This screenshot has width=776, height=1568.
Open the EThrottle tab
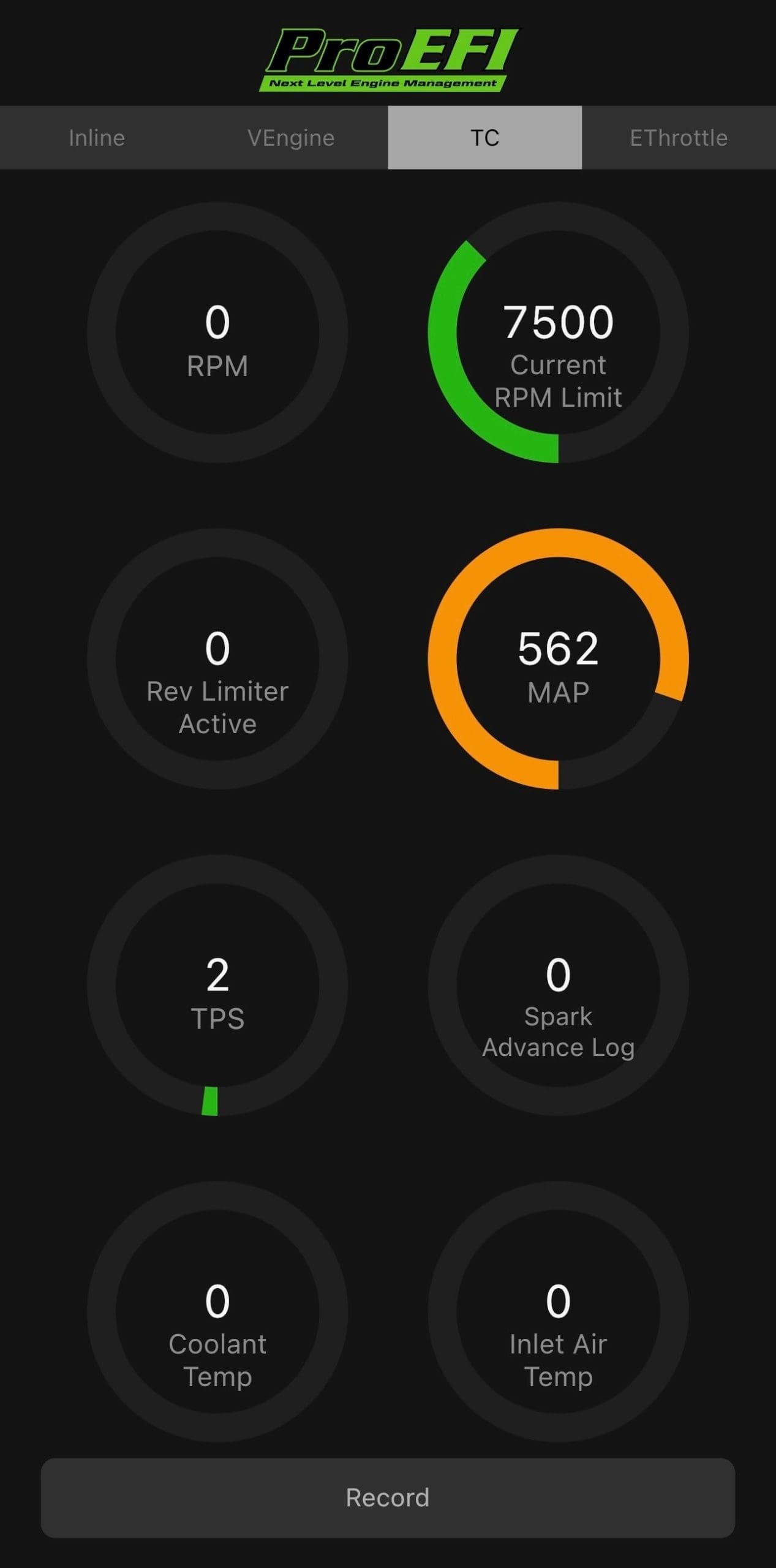(x=679, y=138)
